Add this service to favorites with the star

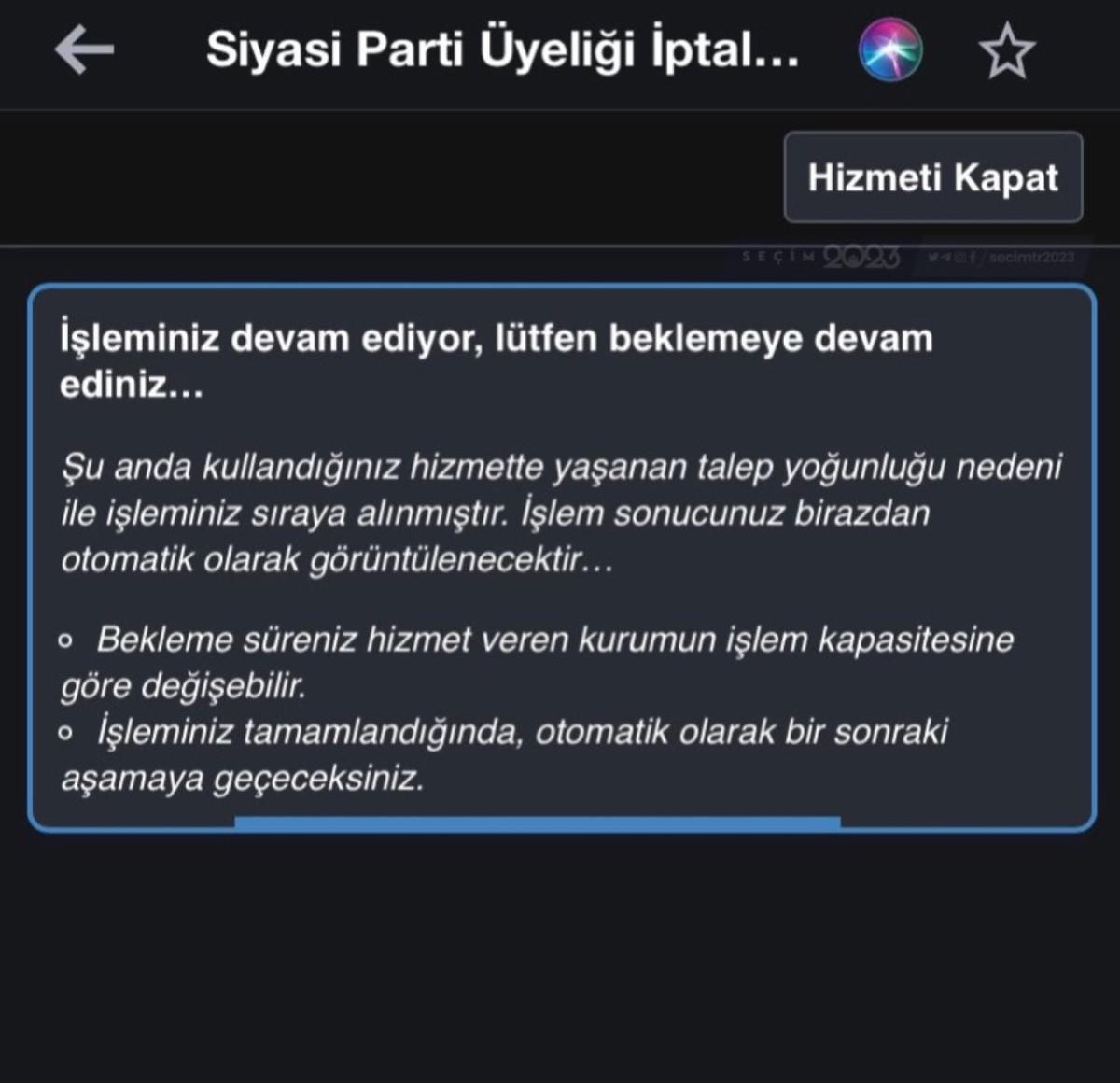1007,52
